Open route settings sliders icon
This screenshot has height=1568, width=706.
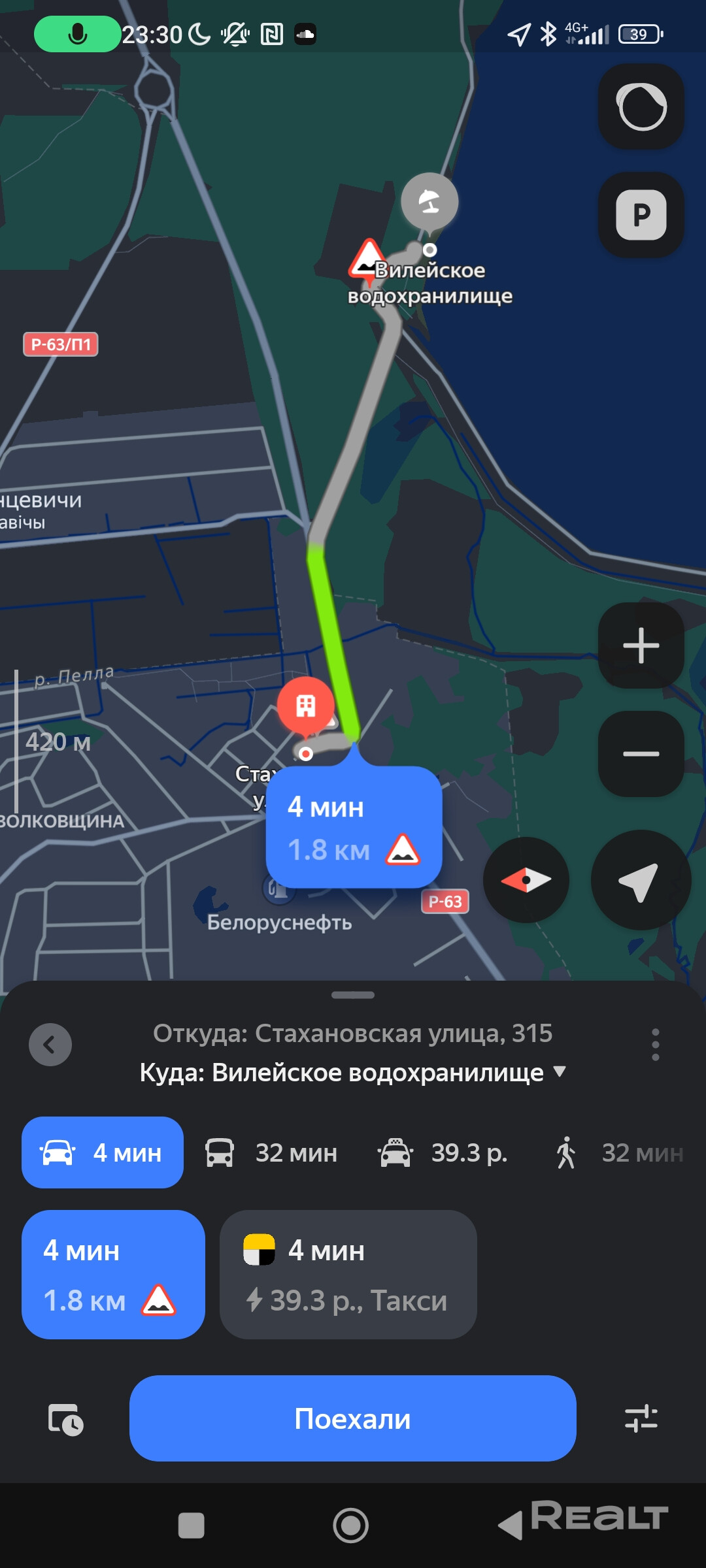(x=641, y=1418)
